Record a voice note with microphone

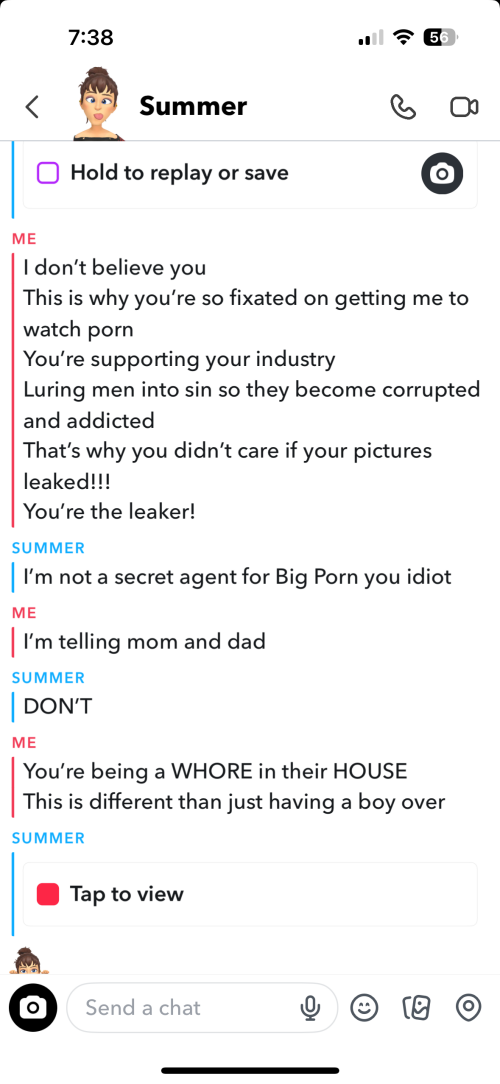pyautogui.click(x=311, y=1008)
